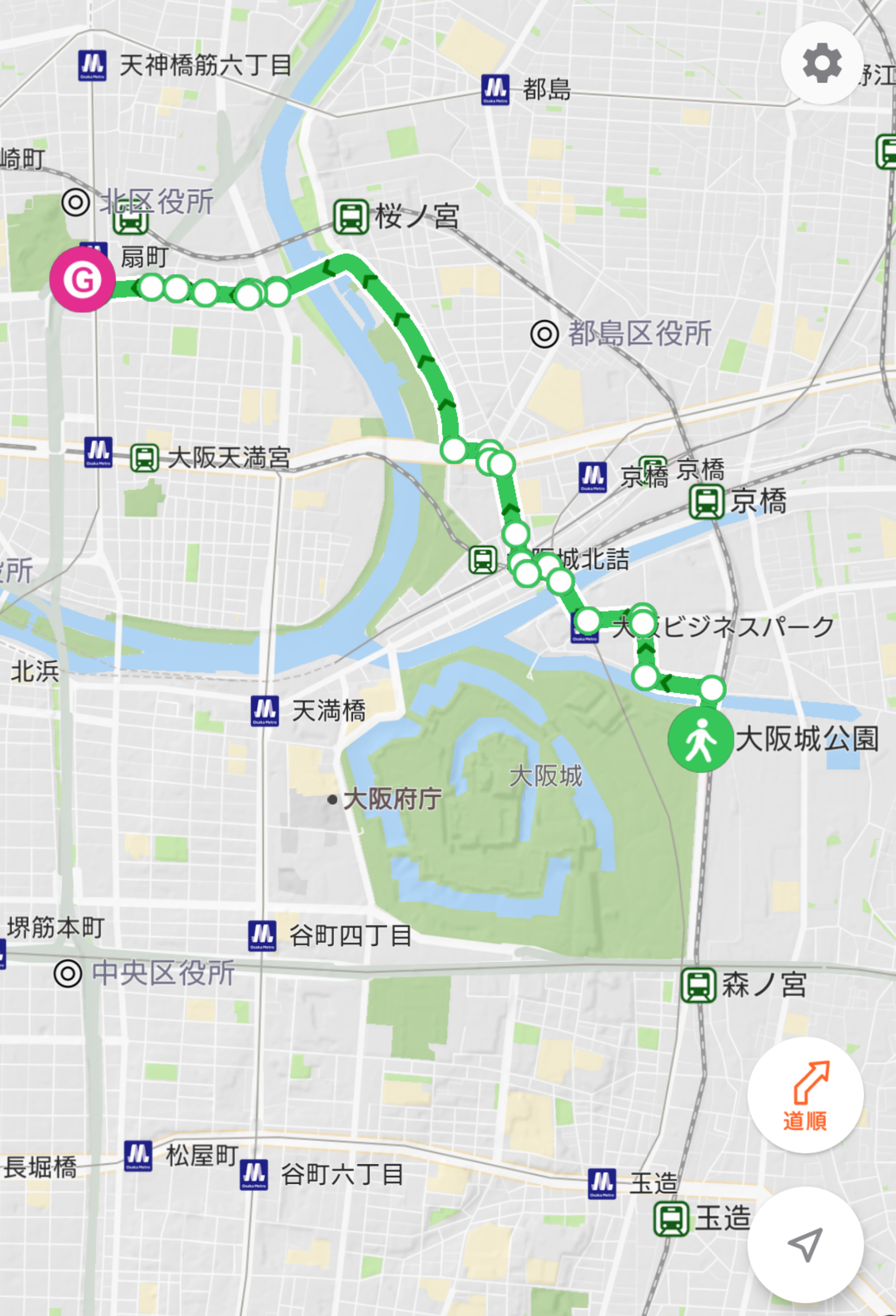
Task: Tap the green walking start marker
Action: pos(701,739)
